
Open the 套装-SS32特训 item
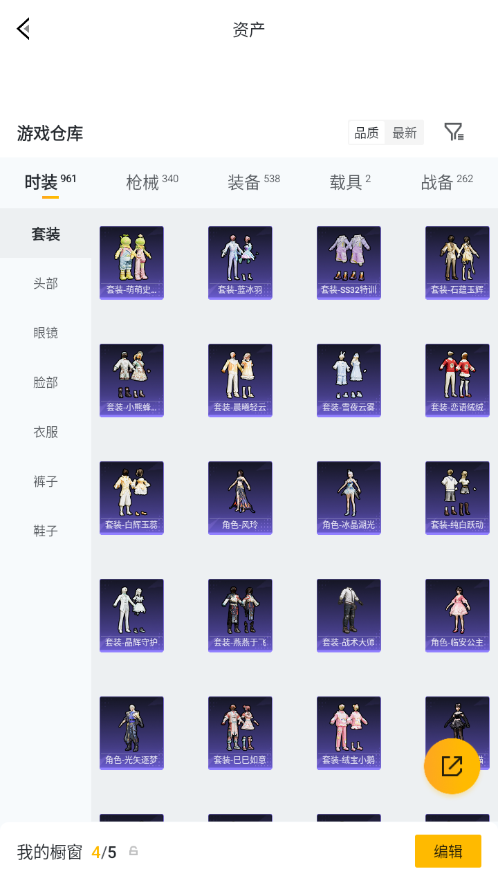click(x=349, y=263)
